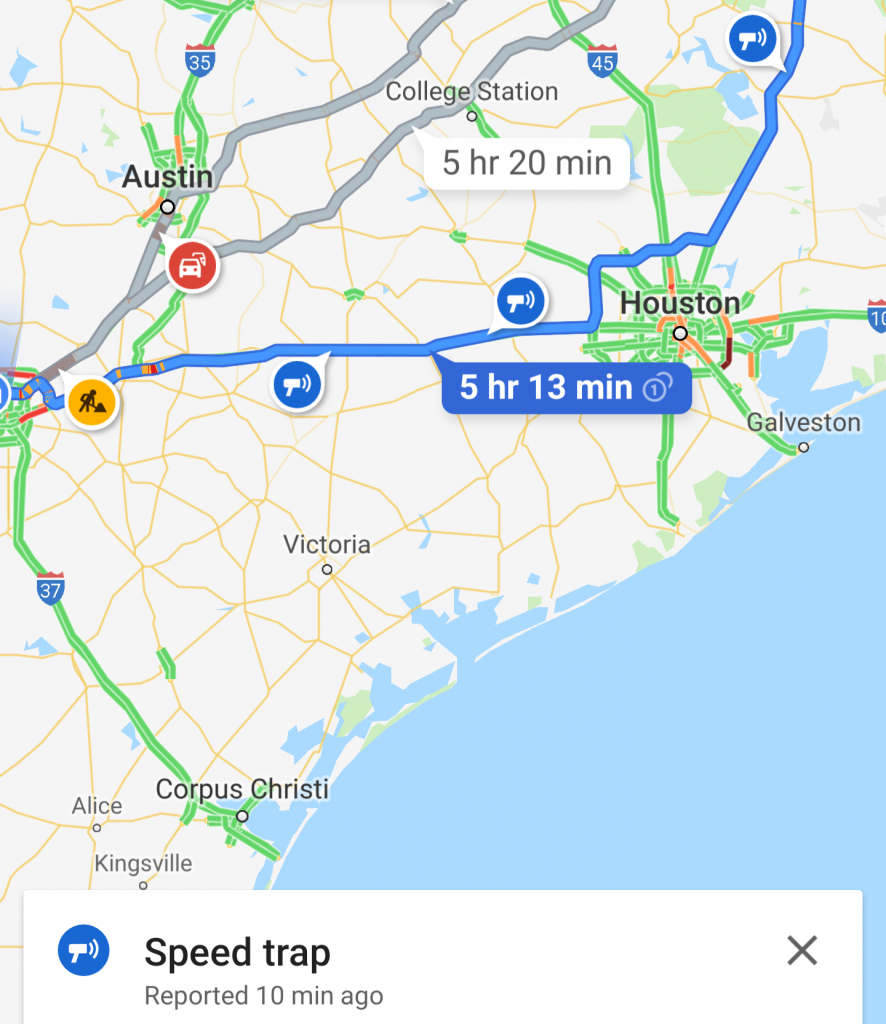Open the red crash report marker near Austin
Screen dimensions: 886x1024
(x=193, y=265)
